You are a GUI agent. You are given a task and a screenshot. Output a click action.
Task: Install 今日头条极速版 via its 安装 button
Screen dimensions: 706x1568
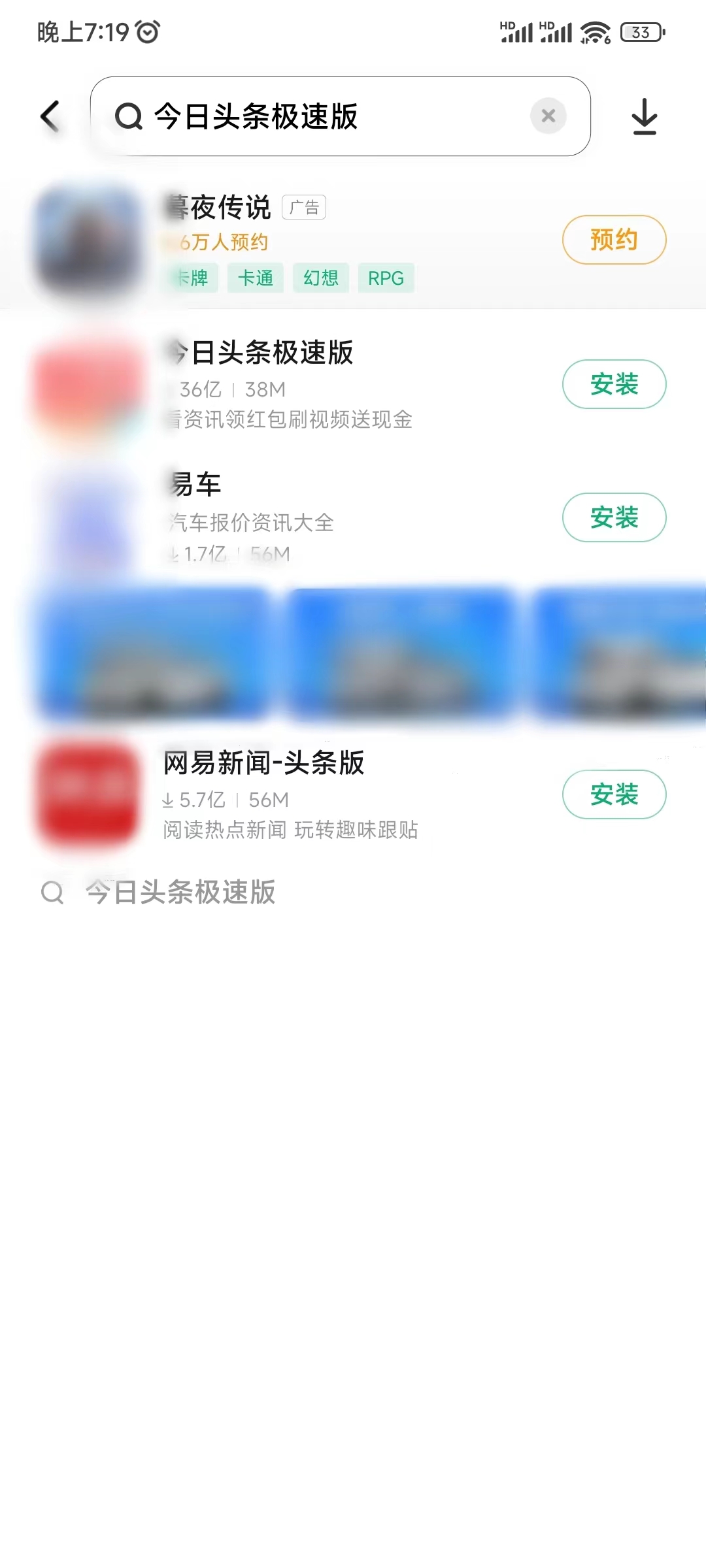coord(613,385)
